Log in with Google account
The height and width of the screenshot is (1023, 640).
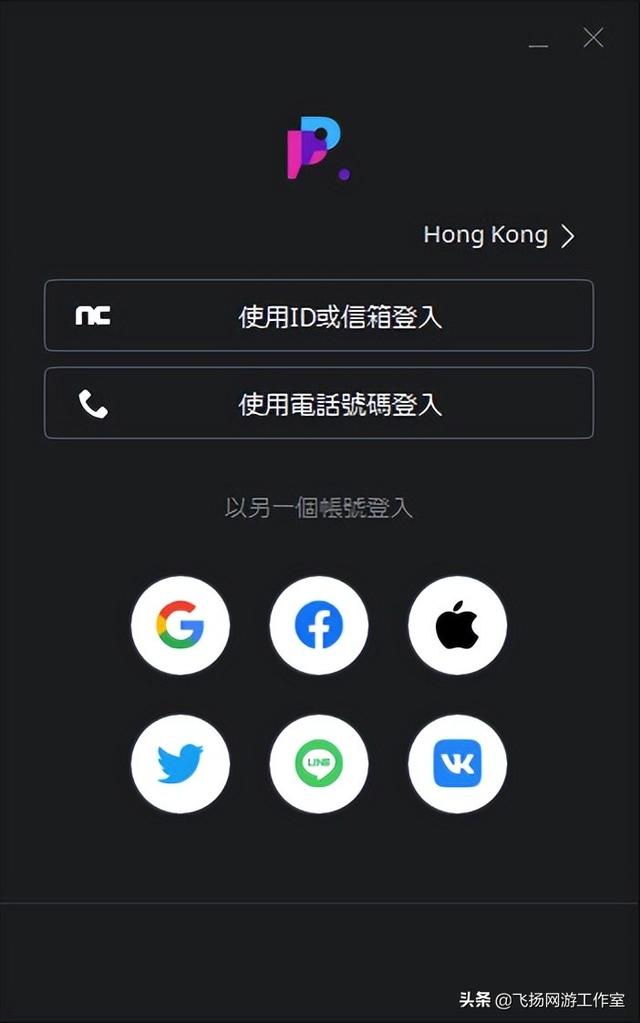coord(180,626)
